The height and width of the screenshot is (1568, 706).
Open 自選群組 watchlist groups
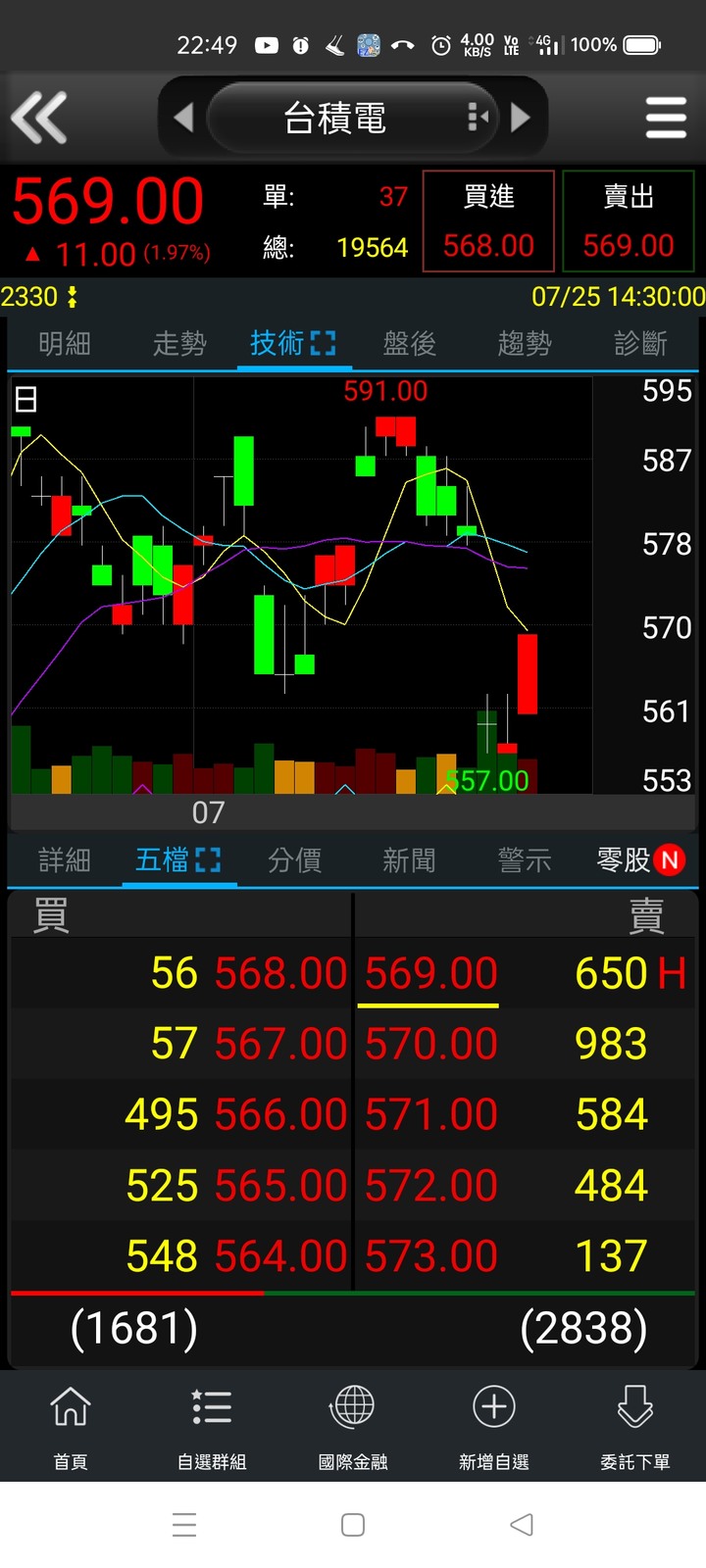[212, 1427]
